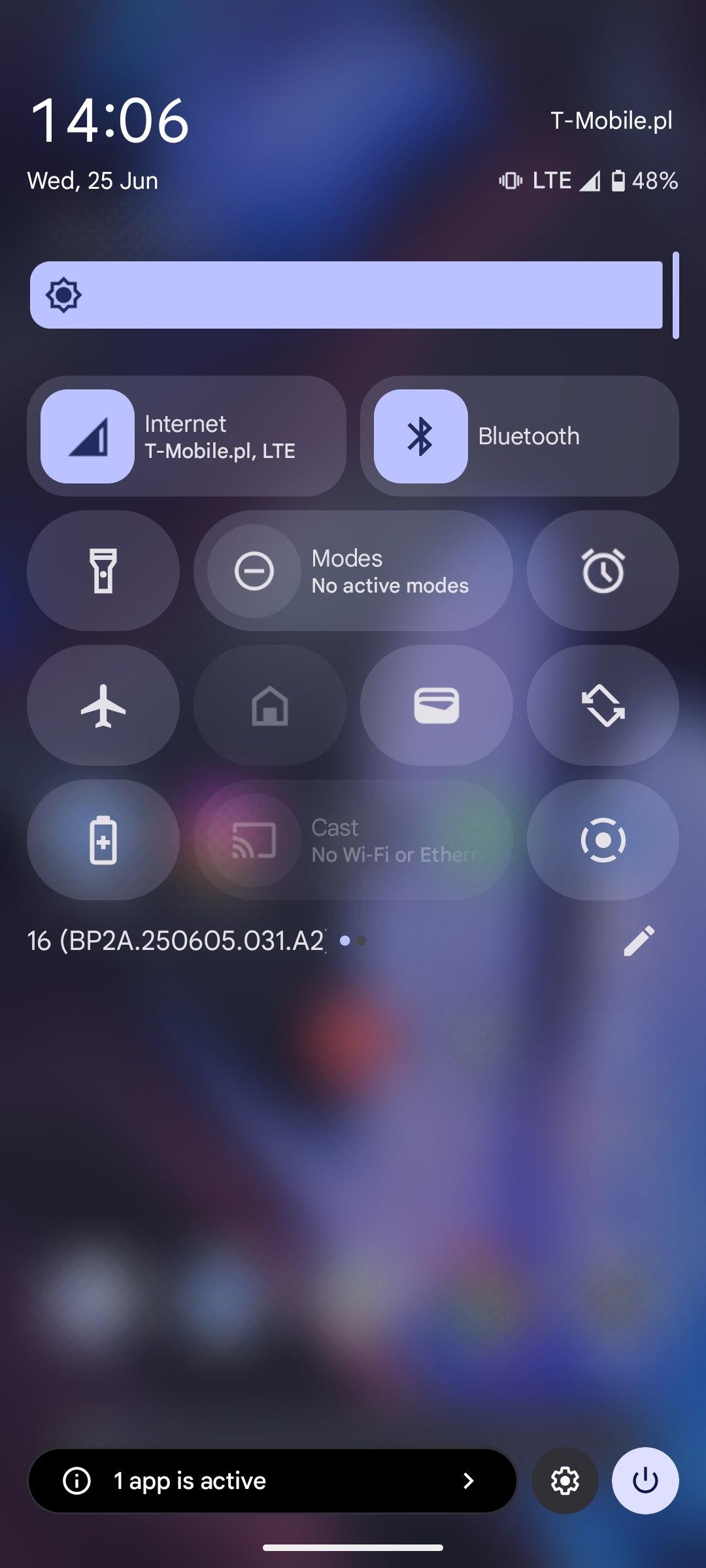
Task: Edit quick settings tiles with pencil icon
Action: [x=639, y=941]
